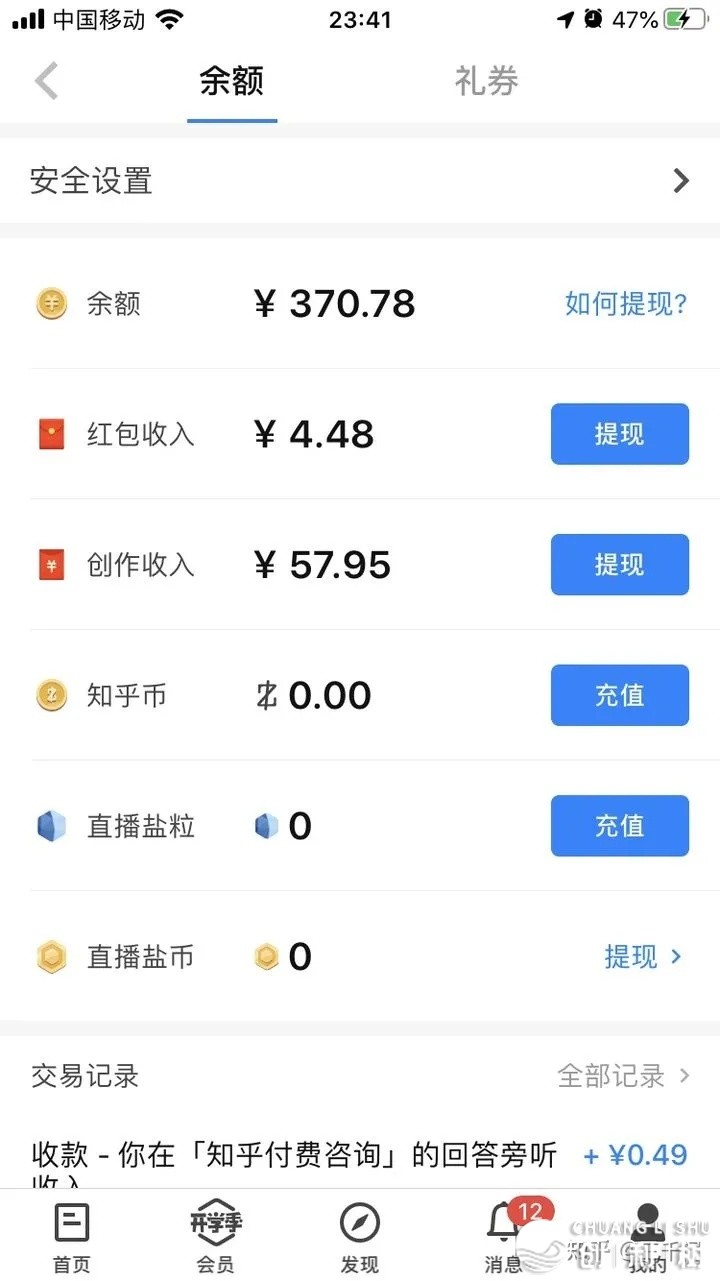Image resolution: width=720 pixels, height=1281 pixels.
Task: Open the 会员 tab
Action: 216,1237
